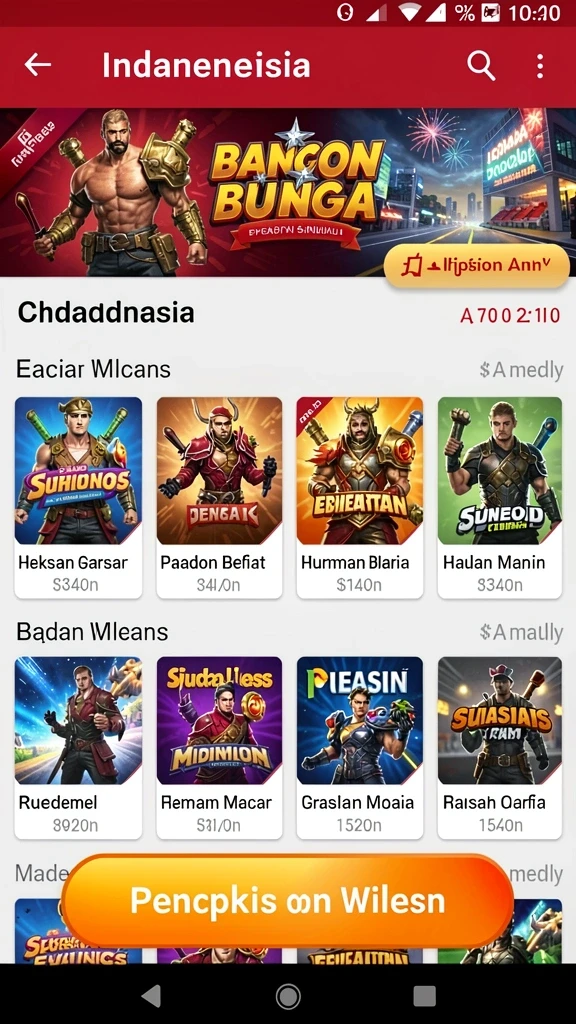Choose the Remam Macar game card

click(219, 748)
